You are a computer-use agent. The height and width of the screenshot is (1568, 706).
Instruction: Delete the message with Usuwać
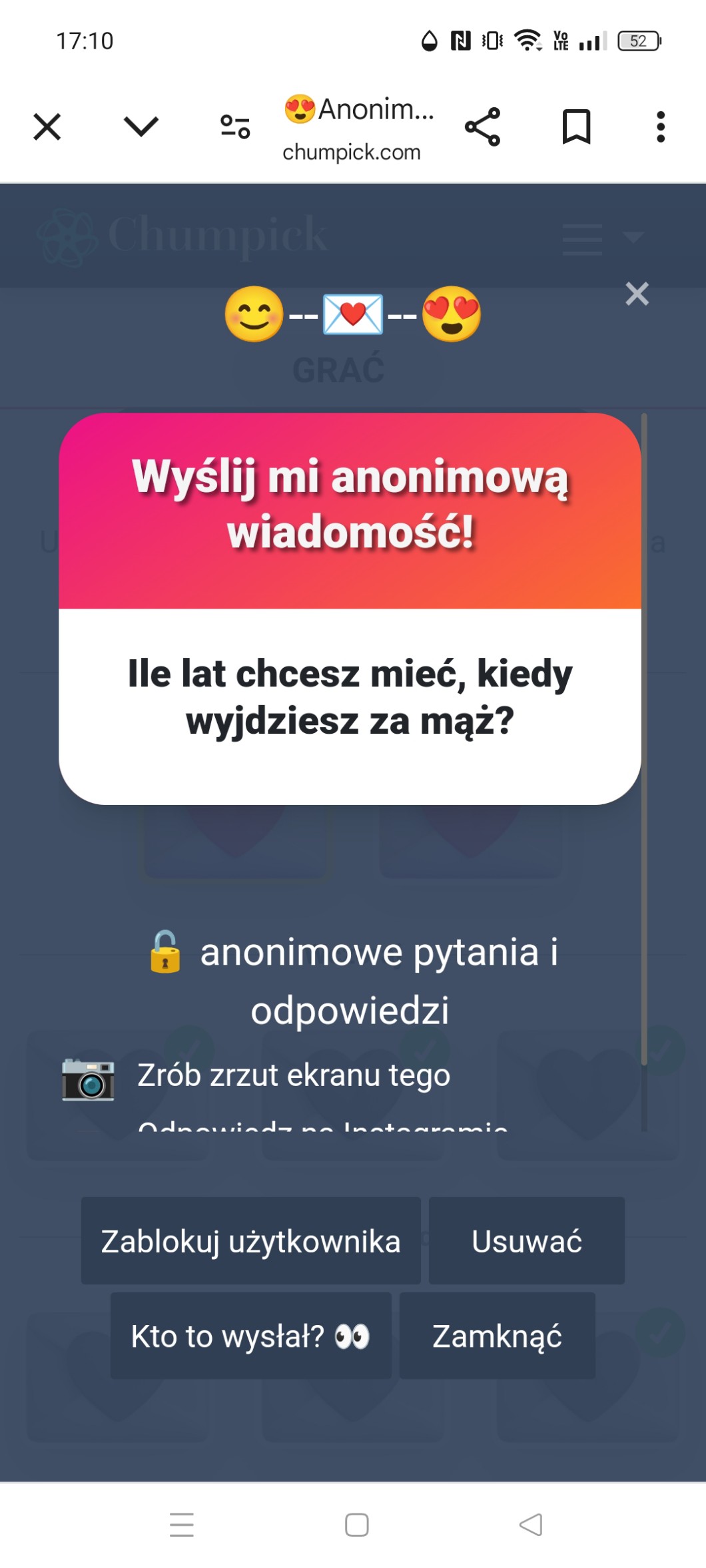(526, 1241)
